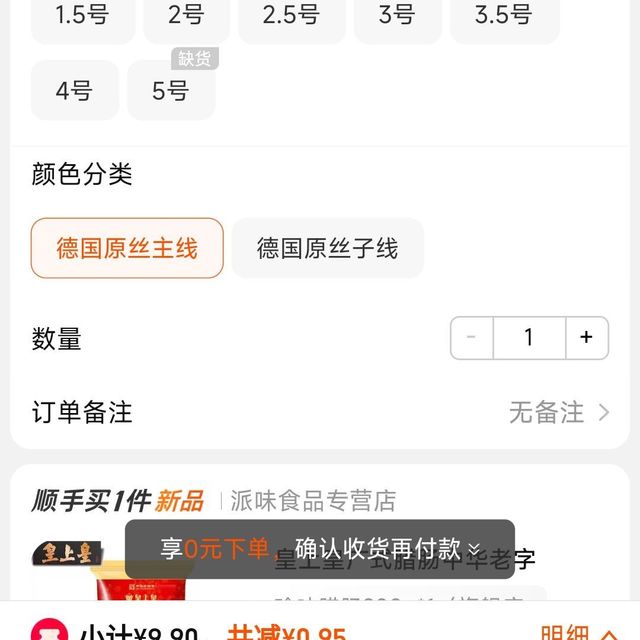Screen dimensions: 640x640
Task: Switch to 德国原丝子线 option
Action: pos(327,248)
